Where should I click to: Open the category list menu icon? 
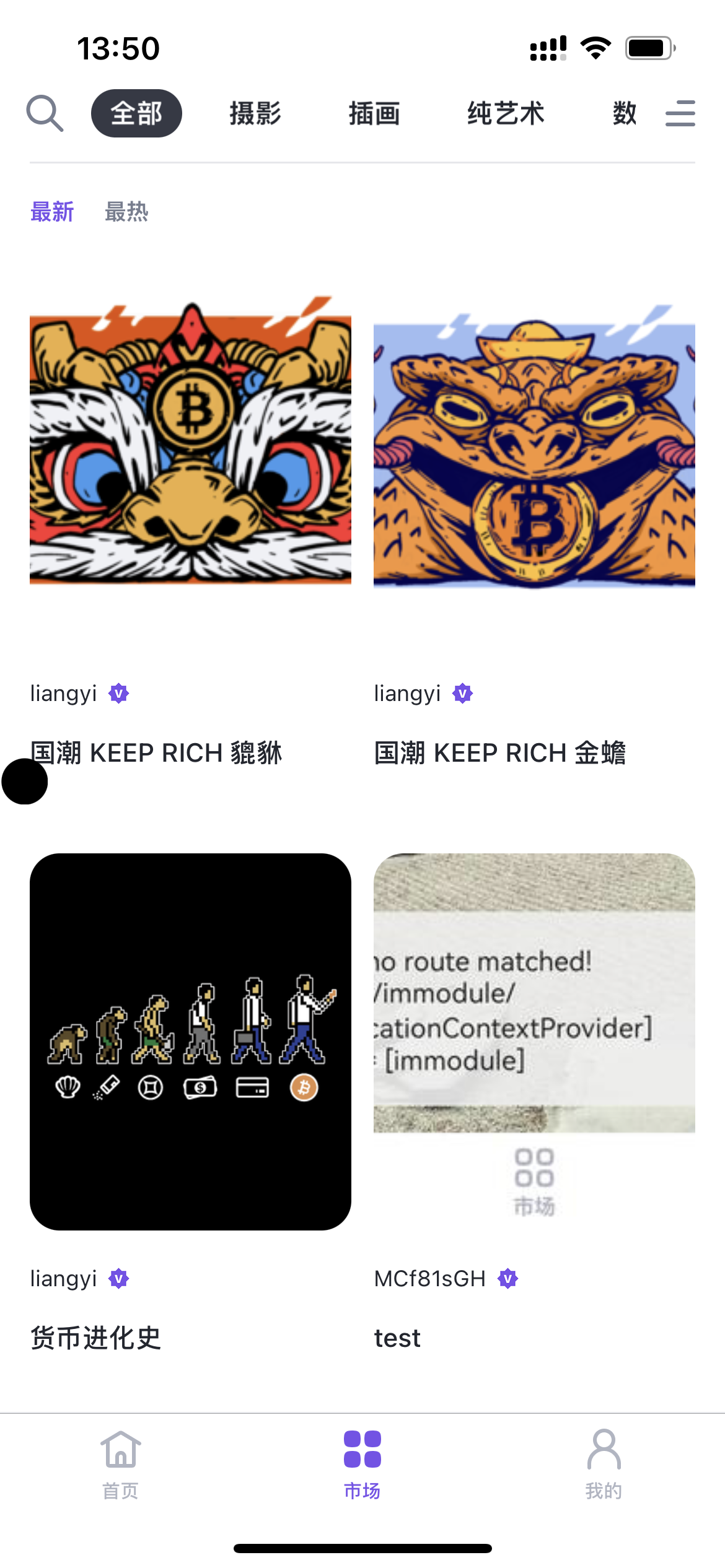point(680,113)
